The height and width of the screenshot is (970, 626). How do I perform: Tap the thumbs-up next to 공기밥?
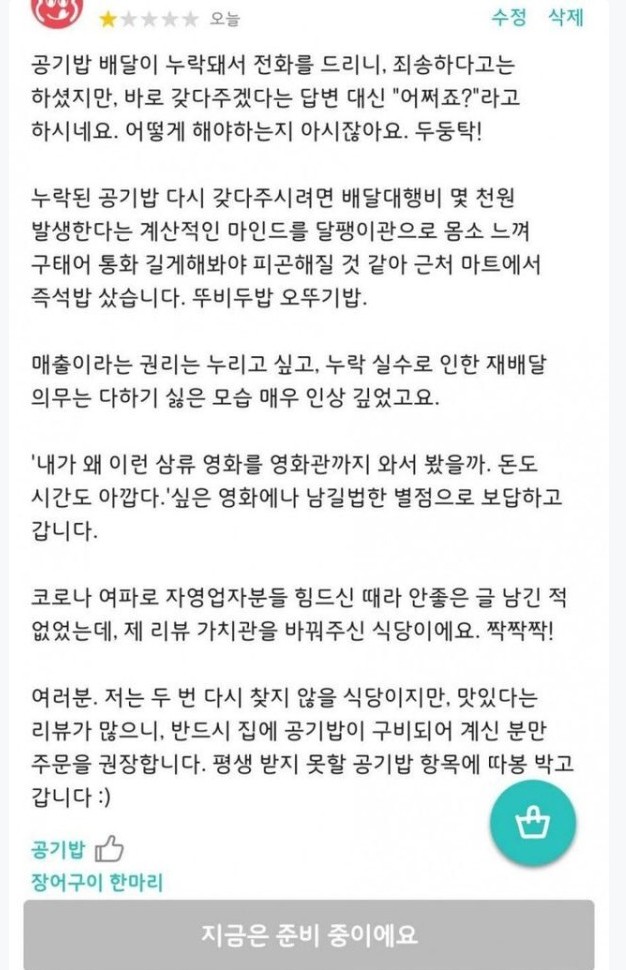pos(108,851)
